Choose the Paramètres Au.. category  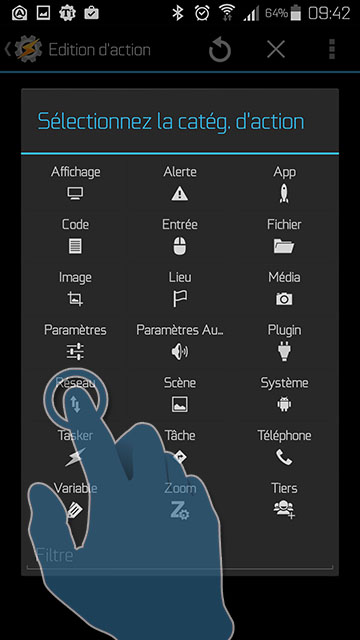180,341
